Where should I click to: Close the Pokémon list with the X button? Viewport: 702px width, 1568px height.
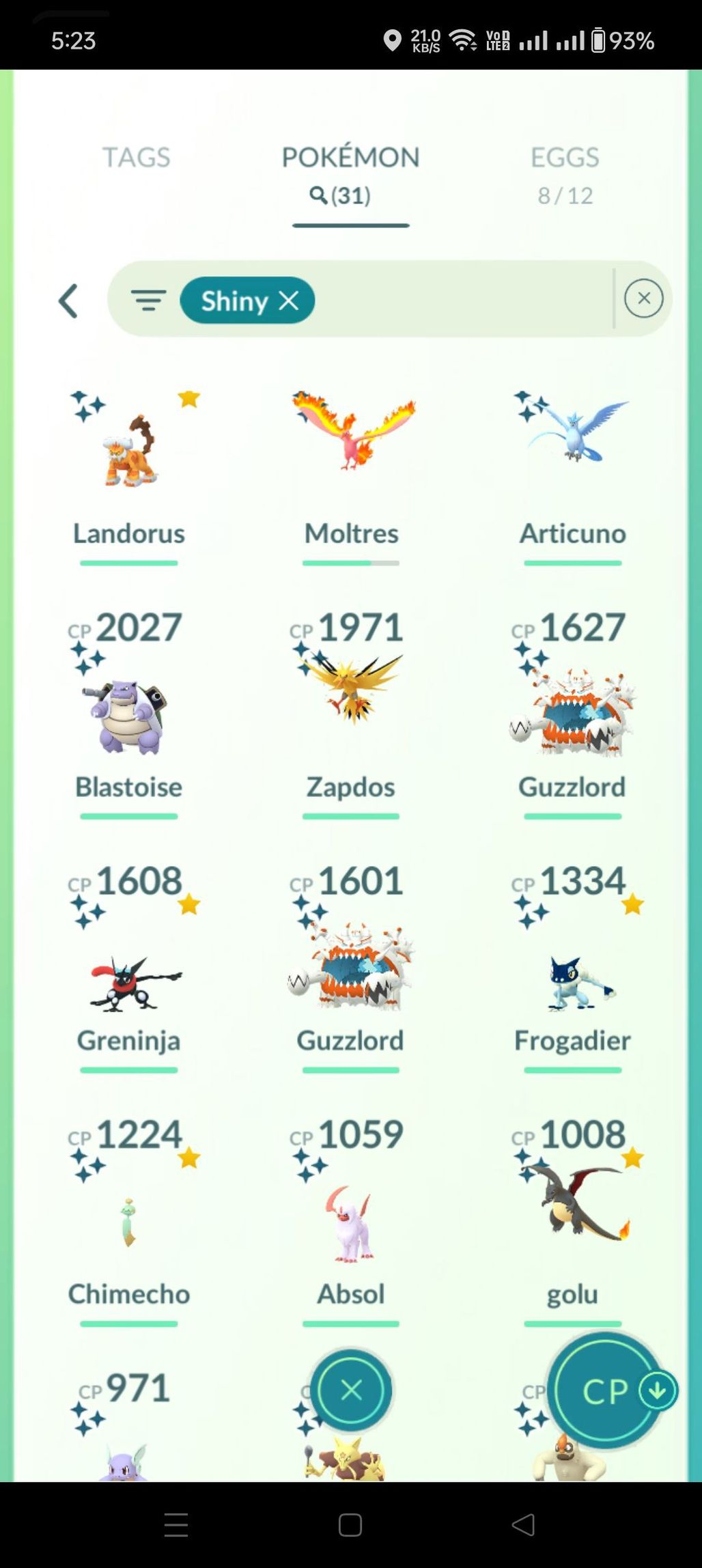point(351,1390)
